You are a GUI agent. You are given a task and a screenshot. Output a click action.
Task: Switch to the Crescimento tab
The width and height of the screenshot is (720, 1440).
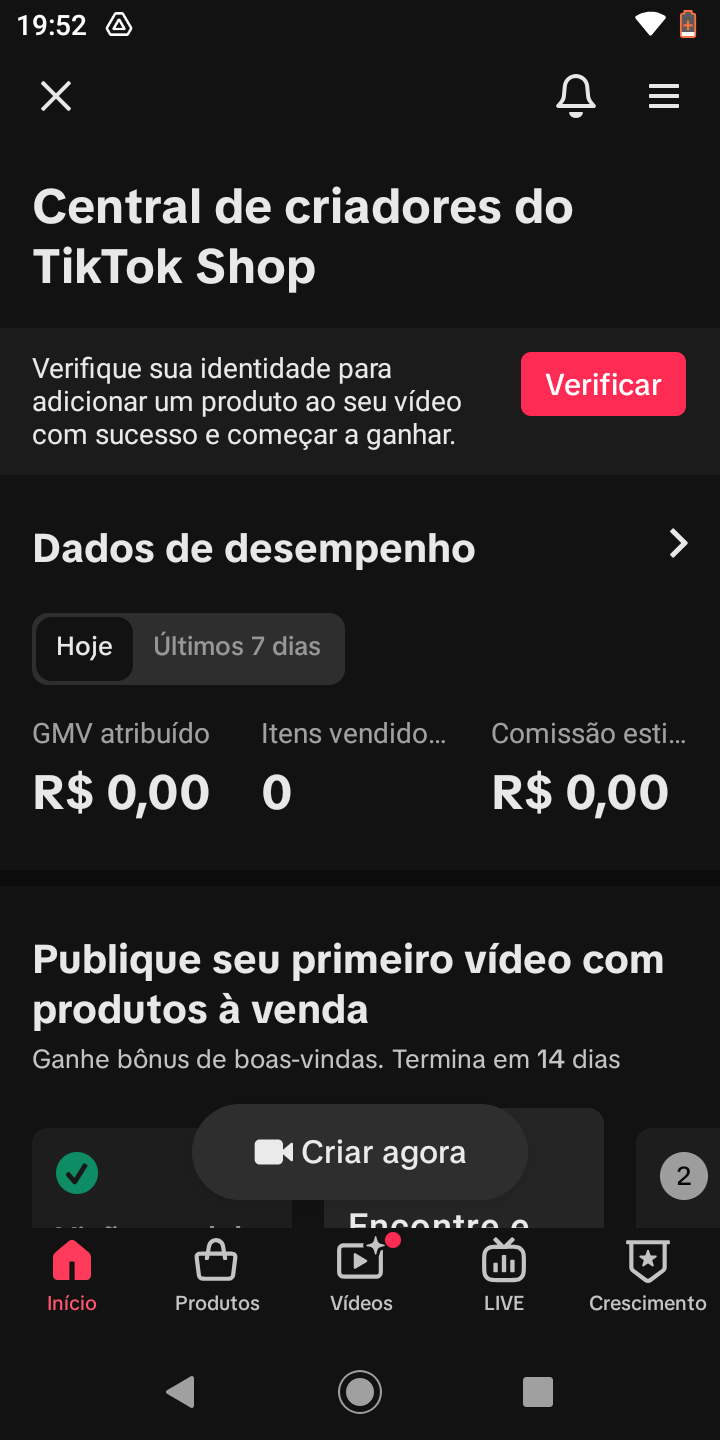coord(648,1275)
